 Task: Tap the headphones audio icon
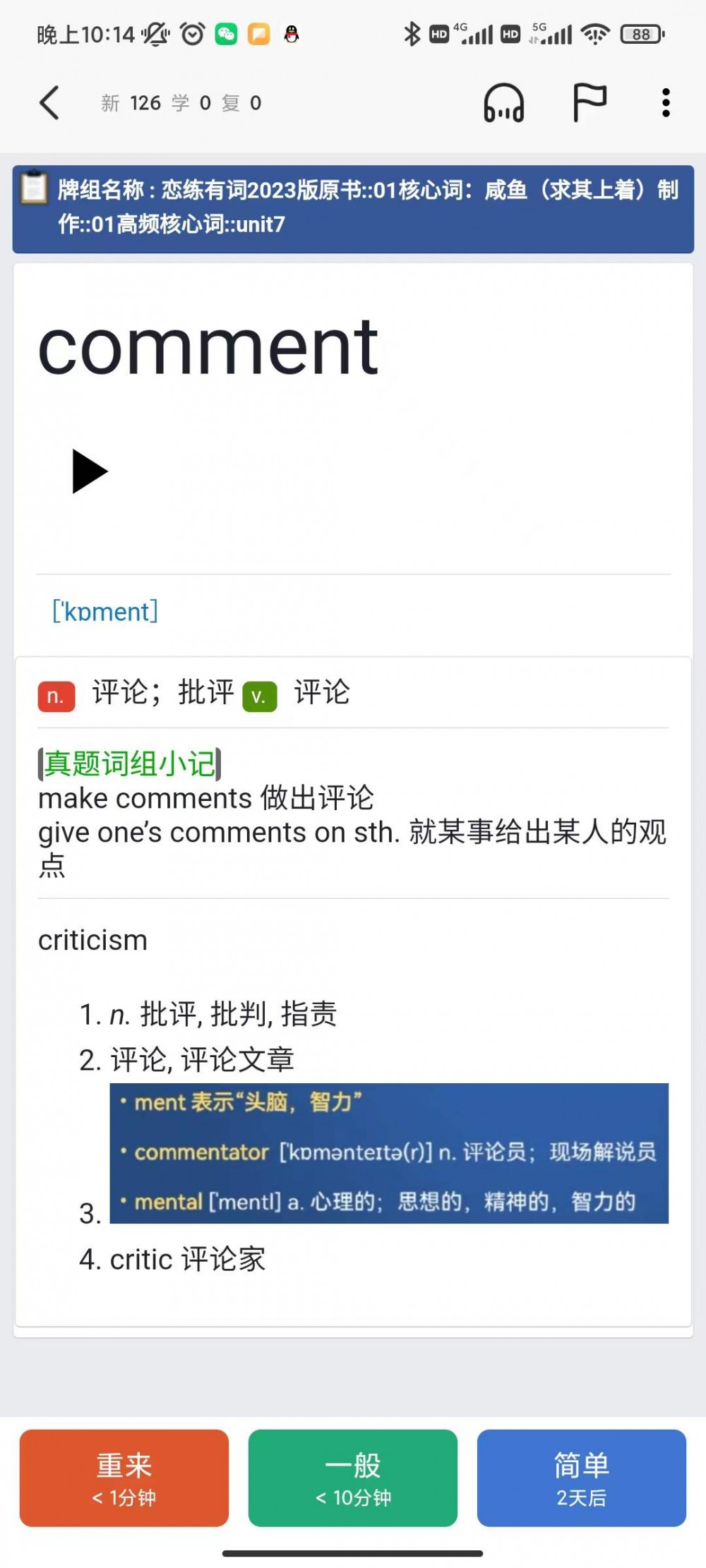(x=503, y=103)
